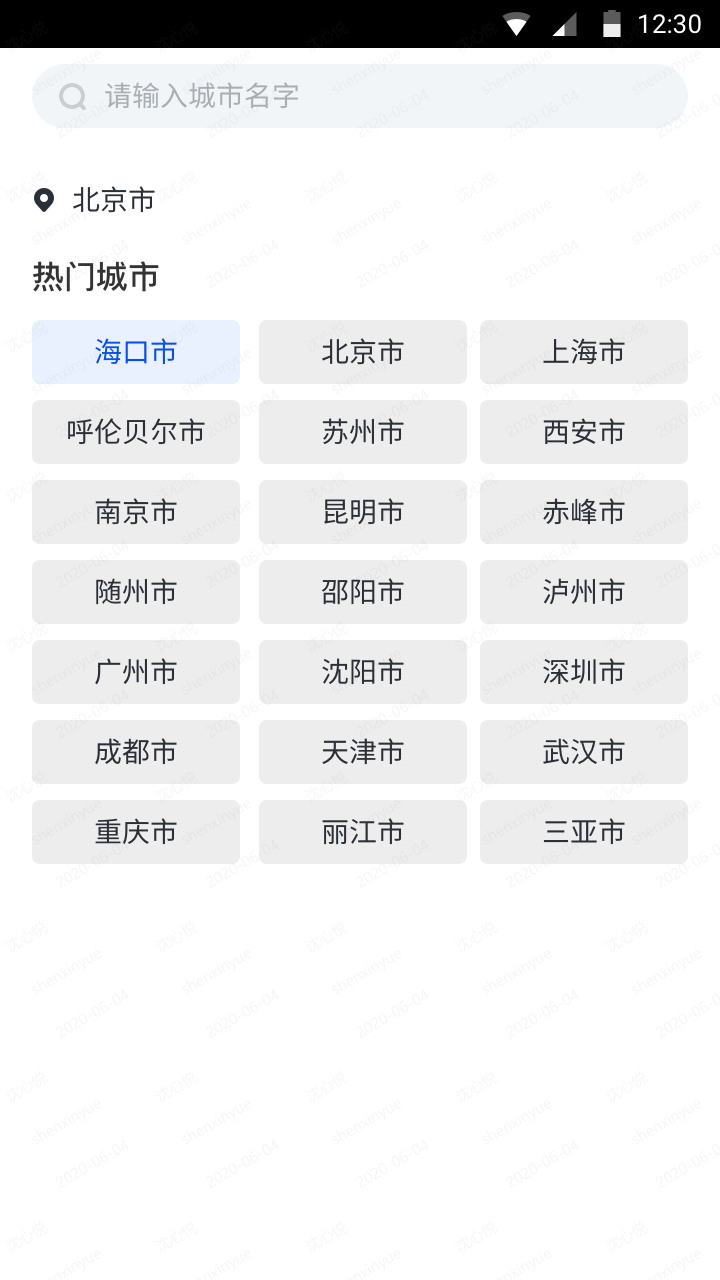Screen dimensions: 720x1280
Task: Select 三亚市 in the last row
Action: click(x=583, y=832)
